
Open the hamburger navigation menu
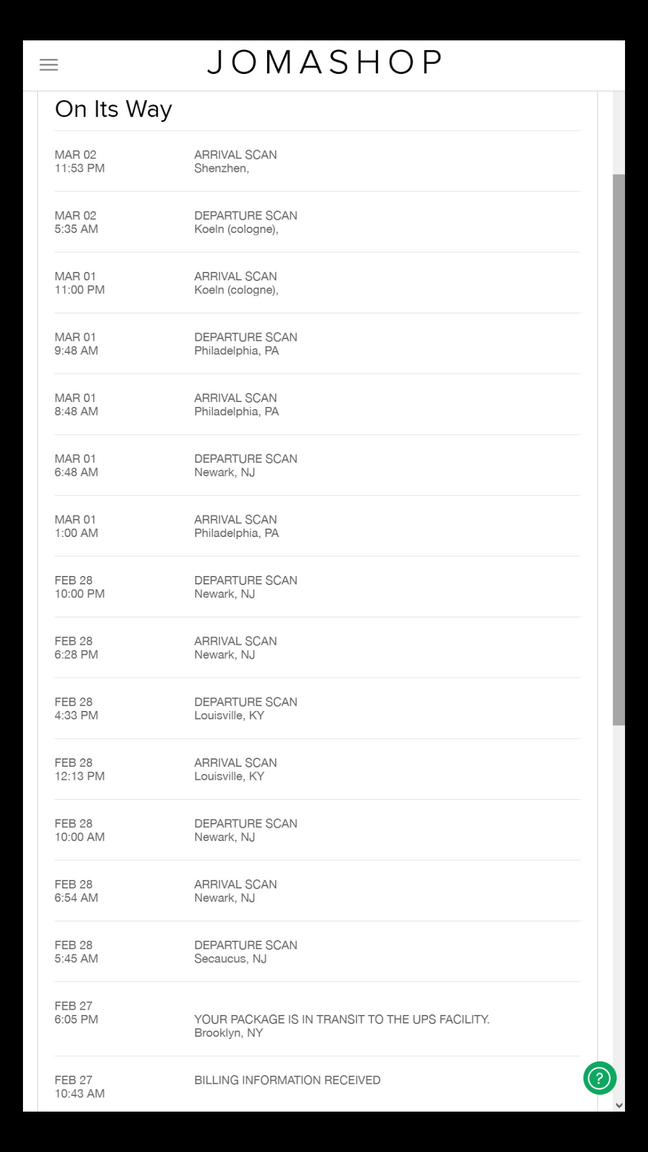[x=48, y=65]
